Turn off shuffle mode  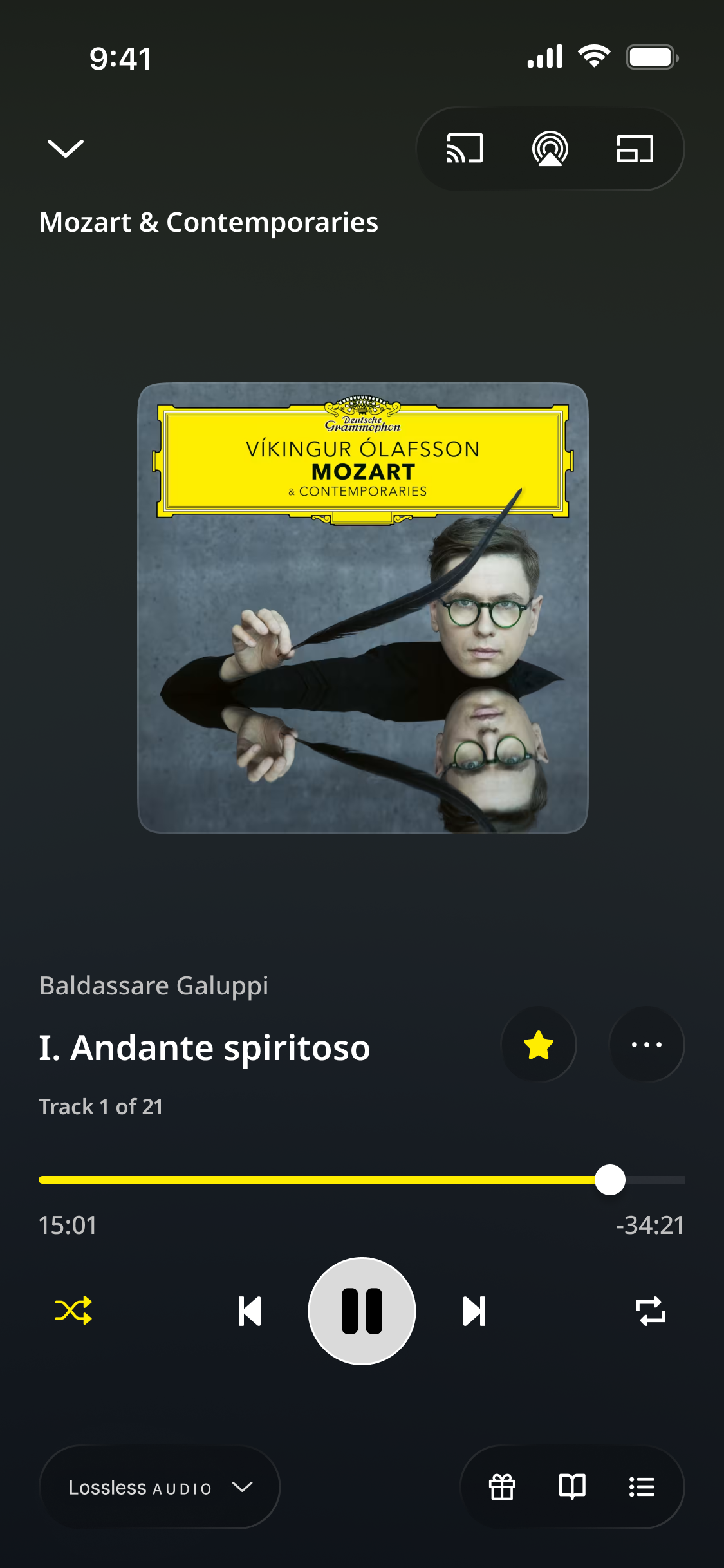(x=73, y=1311)
